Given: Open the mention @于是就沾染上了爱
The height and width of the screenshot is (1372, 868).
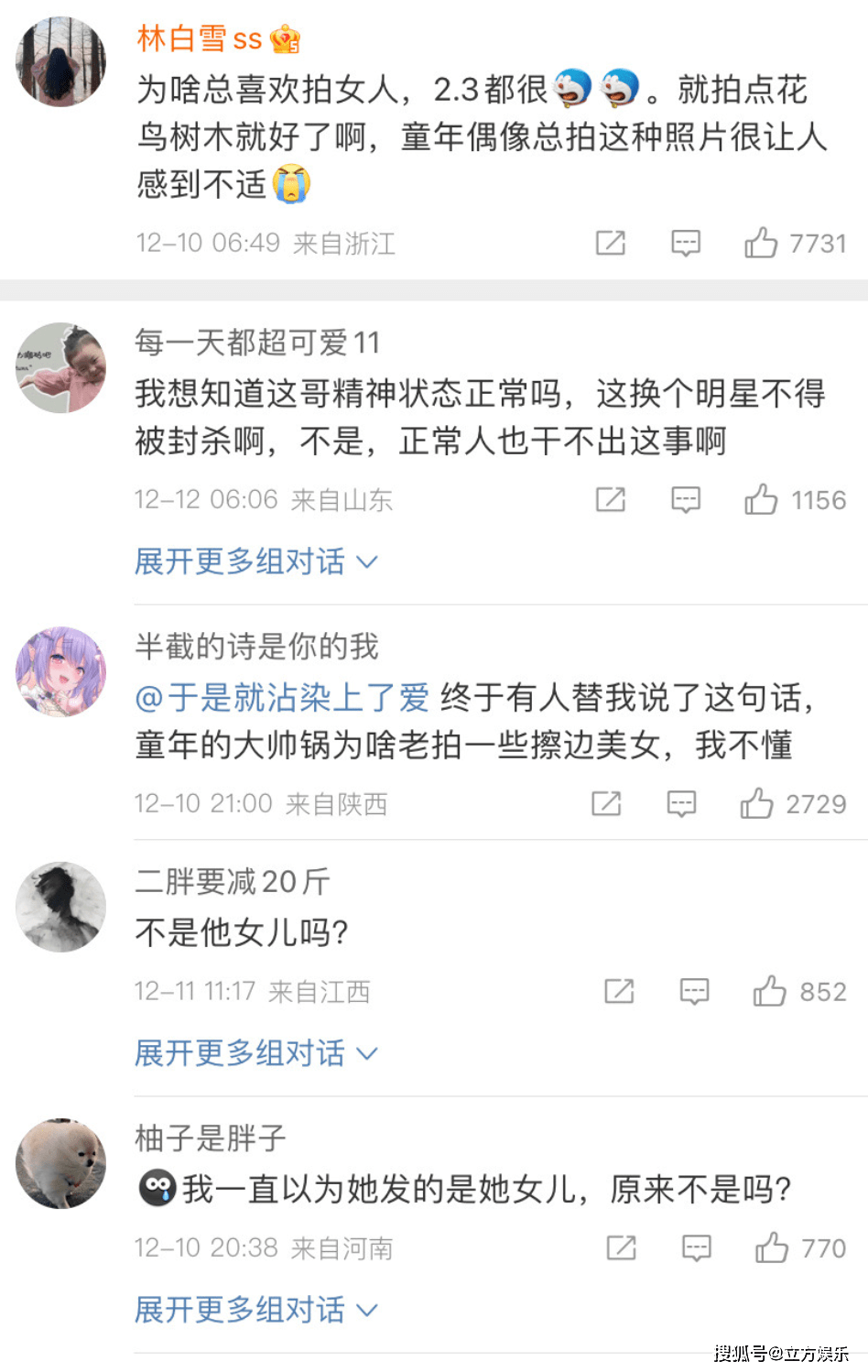Looking at the screenshot, I should pos(282,698).
